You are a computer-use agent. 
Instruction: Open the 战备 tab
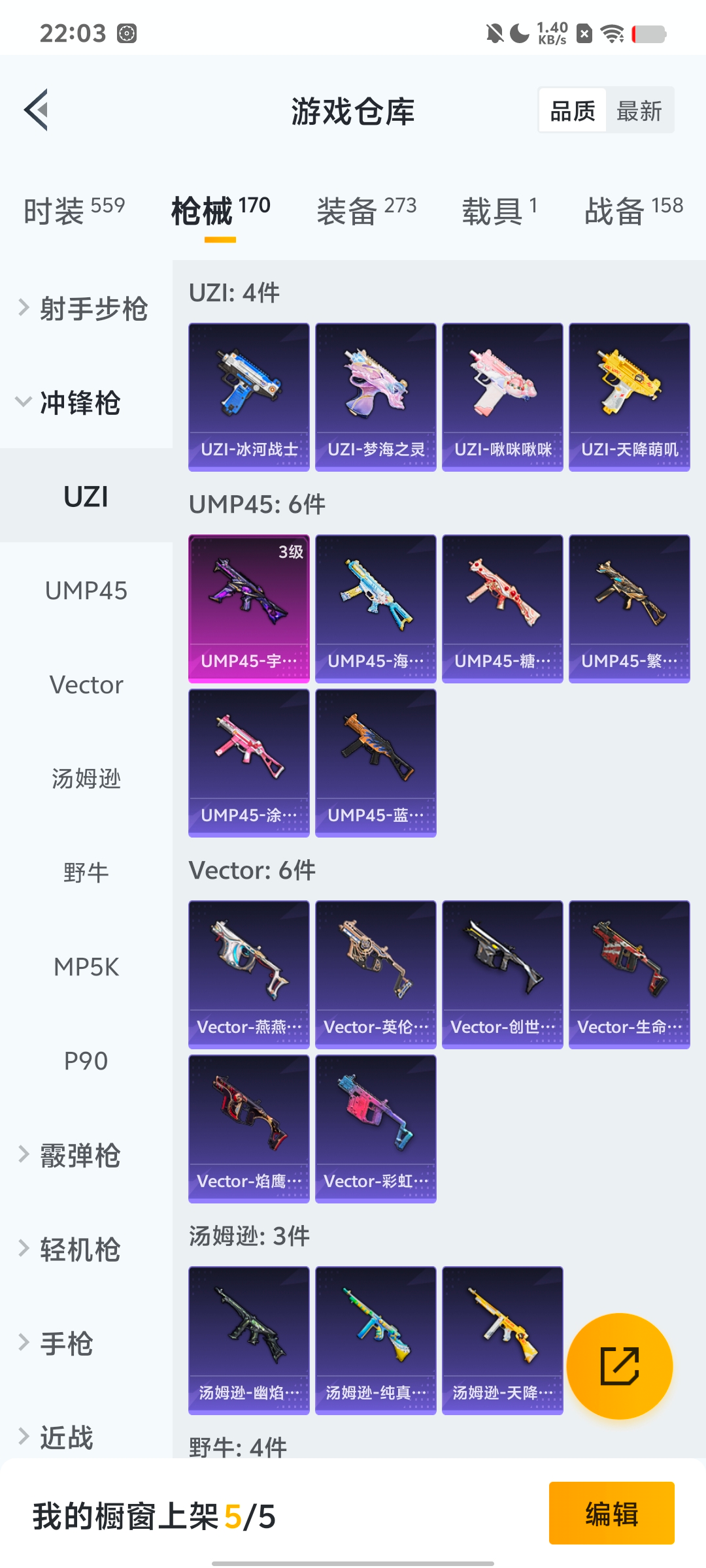pos(633,210)
